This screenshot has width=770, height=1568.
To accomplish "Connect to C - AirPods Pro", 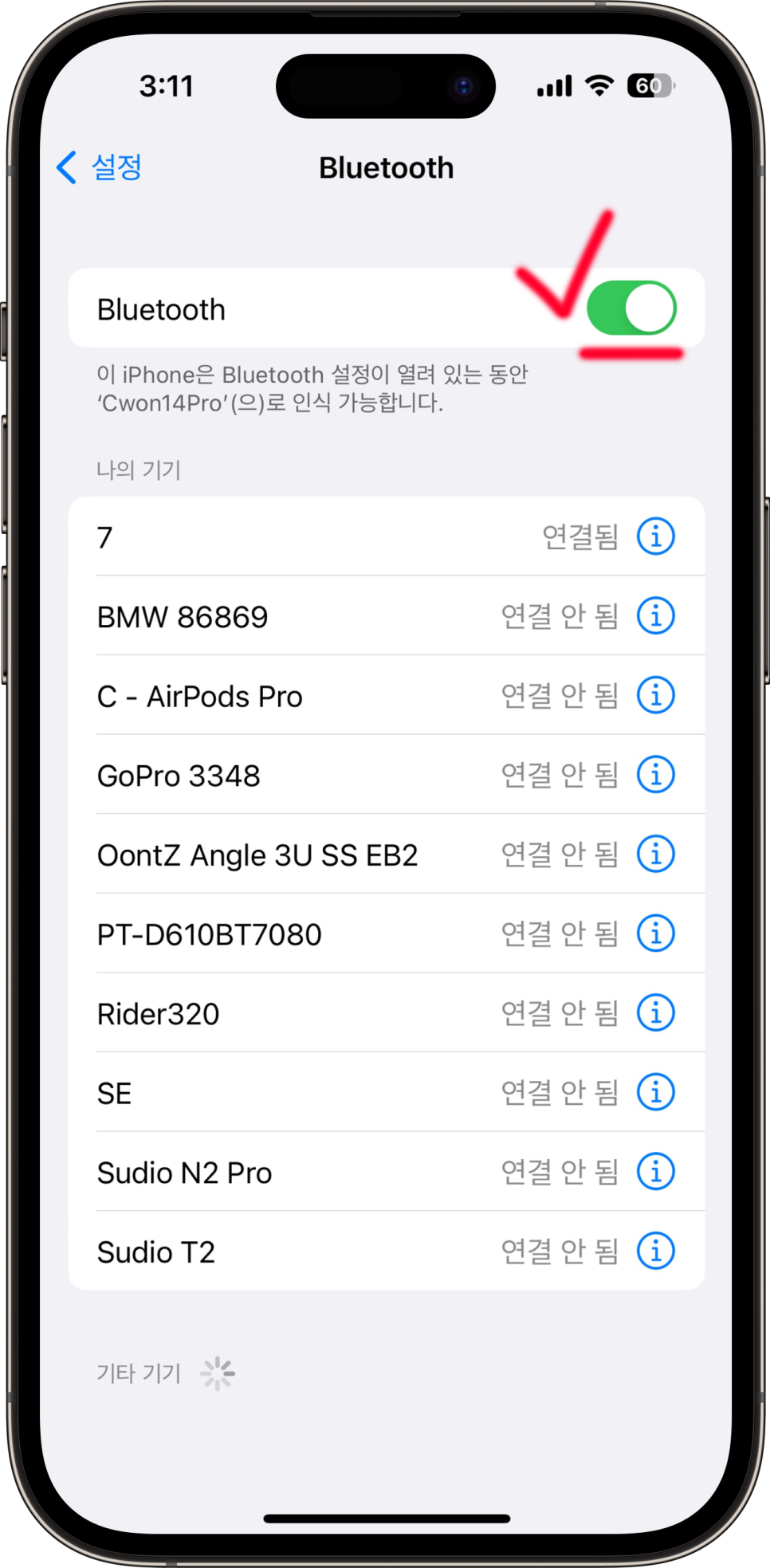I will tap(387, 696).
